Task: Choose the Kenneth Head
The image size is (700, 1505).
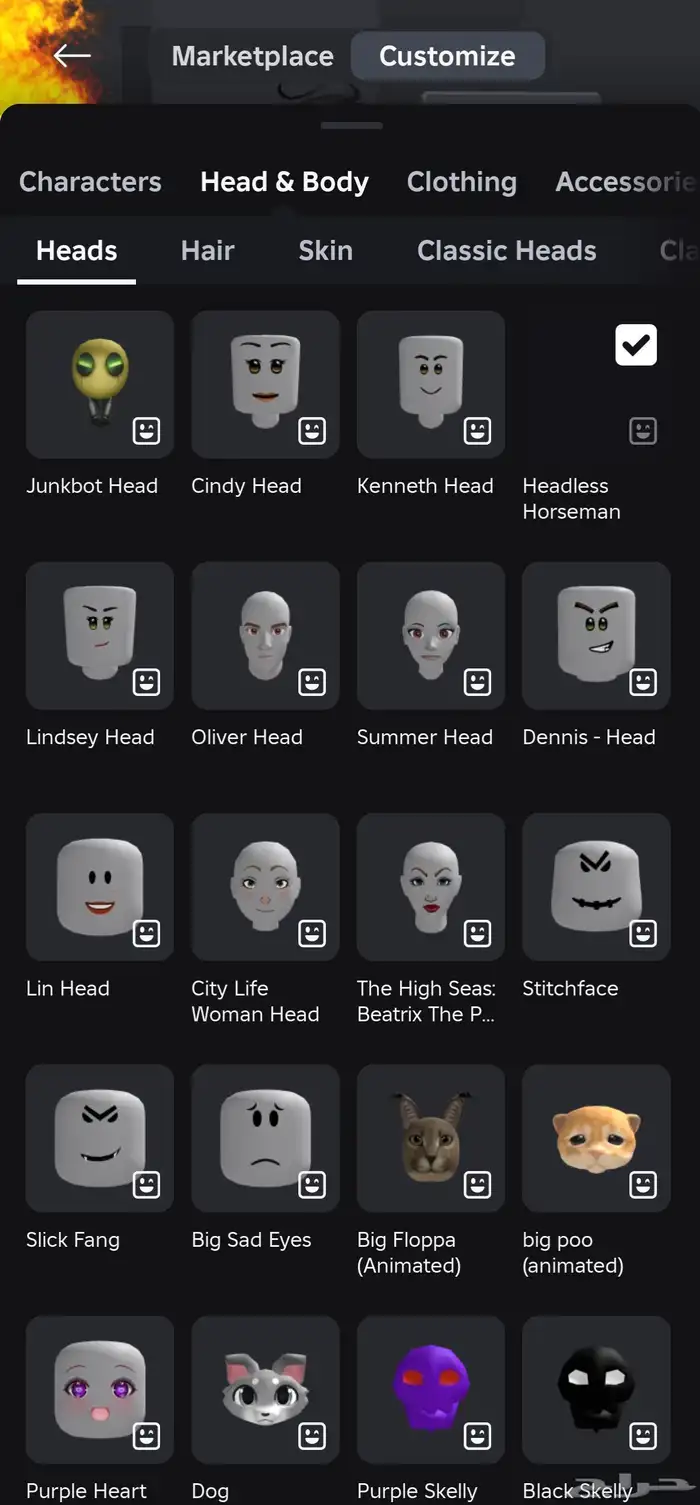Action: coord(430,384)
